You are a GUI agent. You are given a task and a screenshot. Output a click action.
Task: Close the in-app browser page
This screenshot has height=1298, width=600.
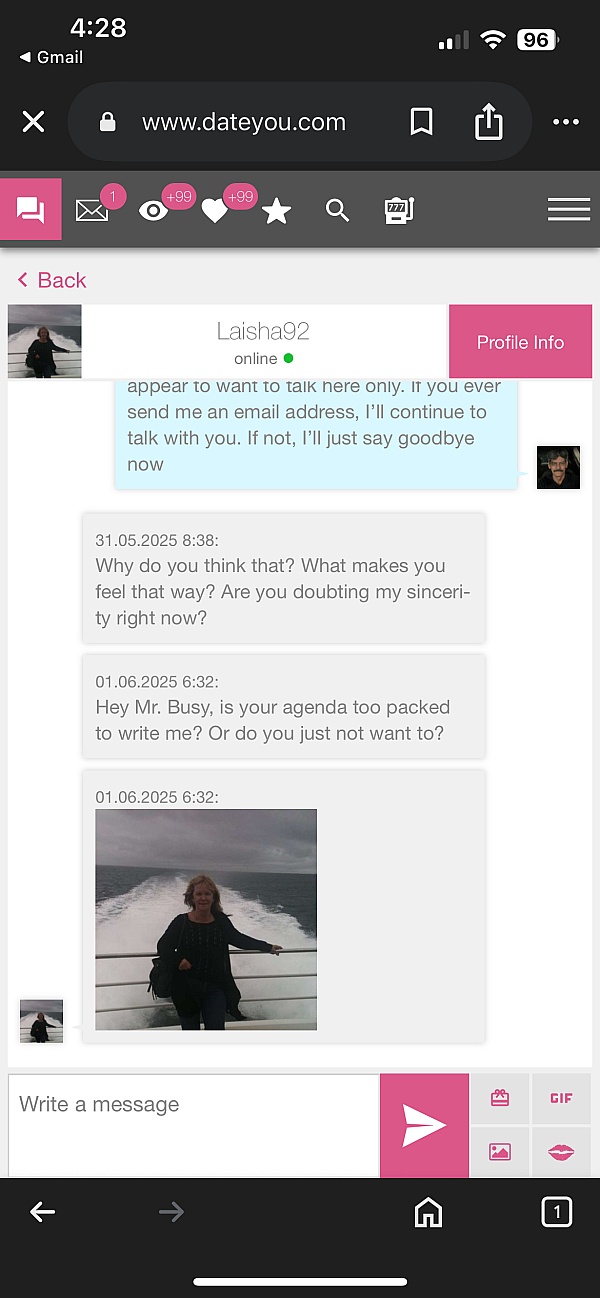(33, 122)
